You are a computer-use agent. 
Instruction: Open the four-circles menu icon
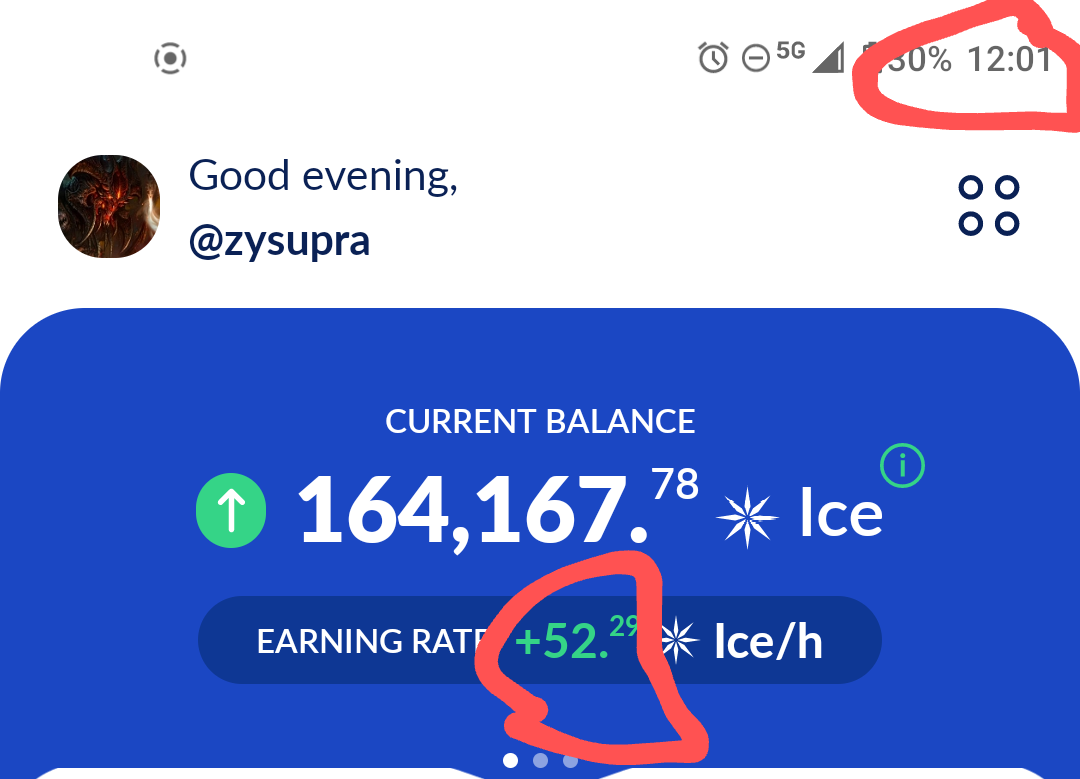[988, 205]
